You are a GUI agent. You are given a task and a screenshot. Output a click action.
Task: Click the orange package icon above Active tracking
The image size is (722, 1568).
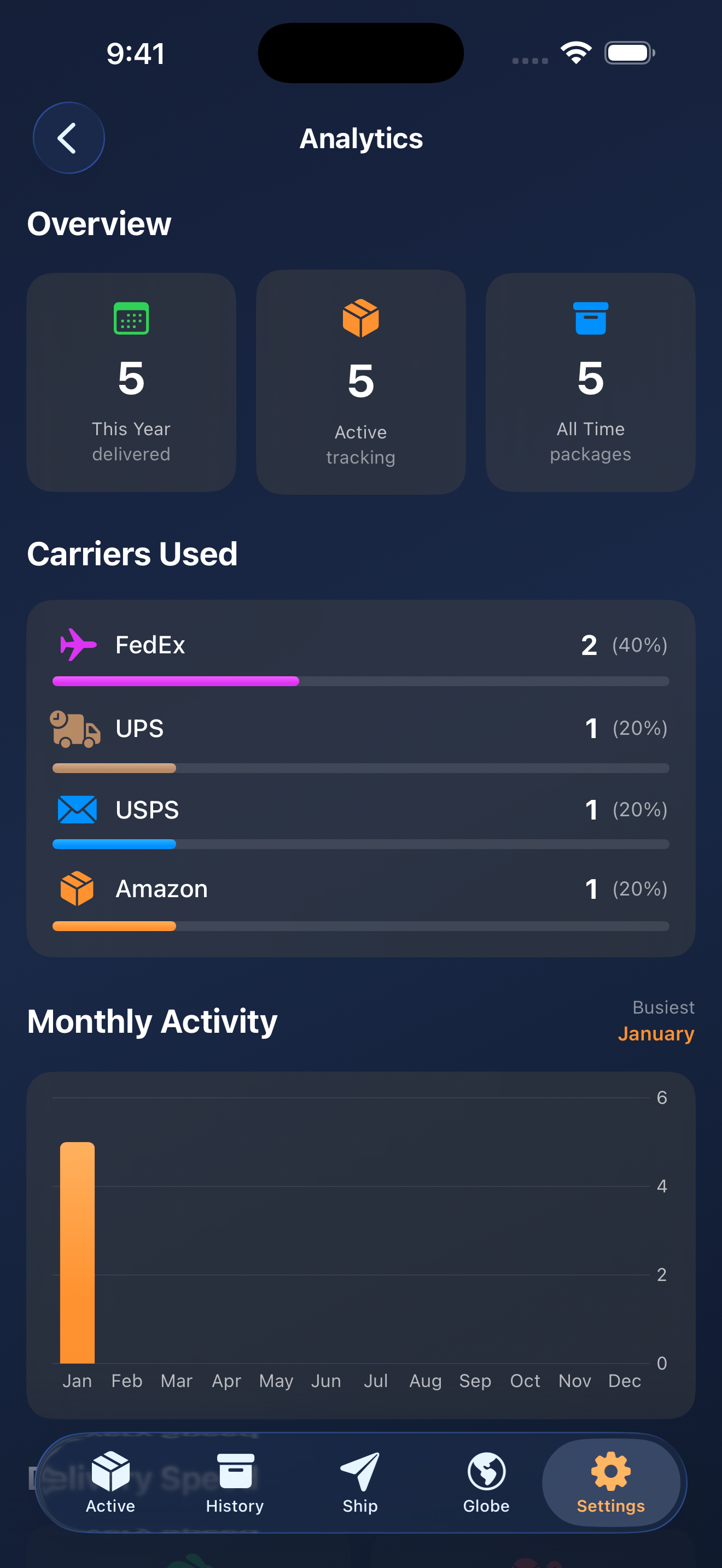pos(360,317)
